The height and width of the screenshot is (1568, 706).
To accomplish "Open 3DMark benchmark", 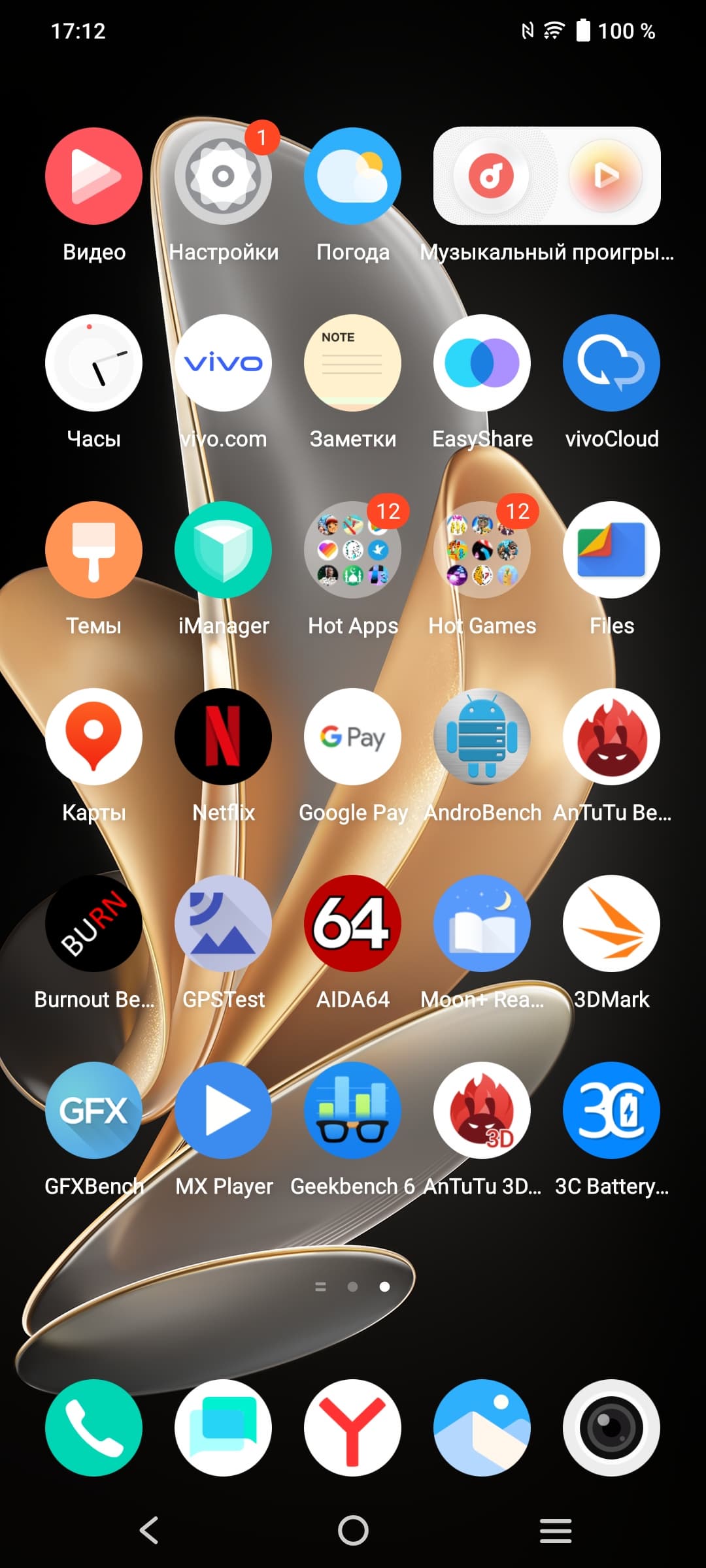I will (x=611, y=924).
